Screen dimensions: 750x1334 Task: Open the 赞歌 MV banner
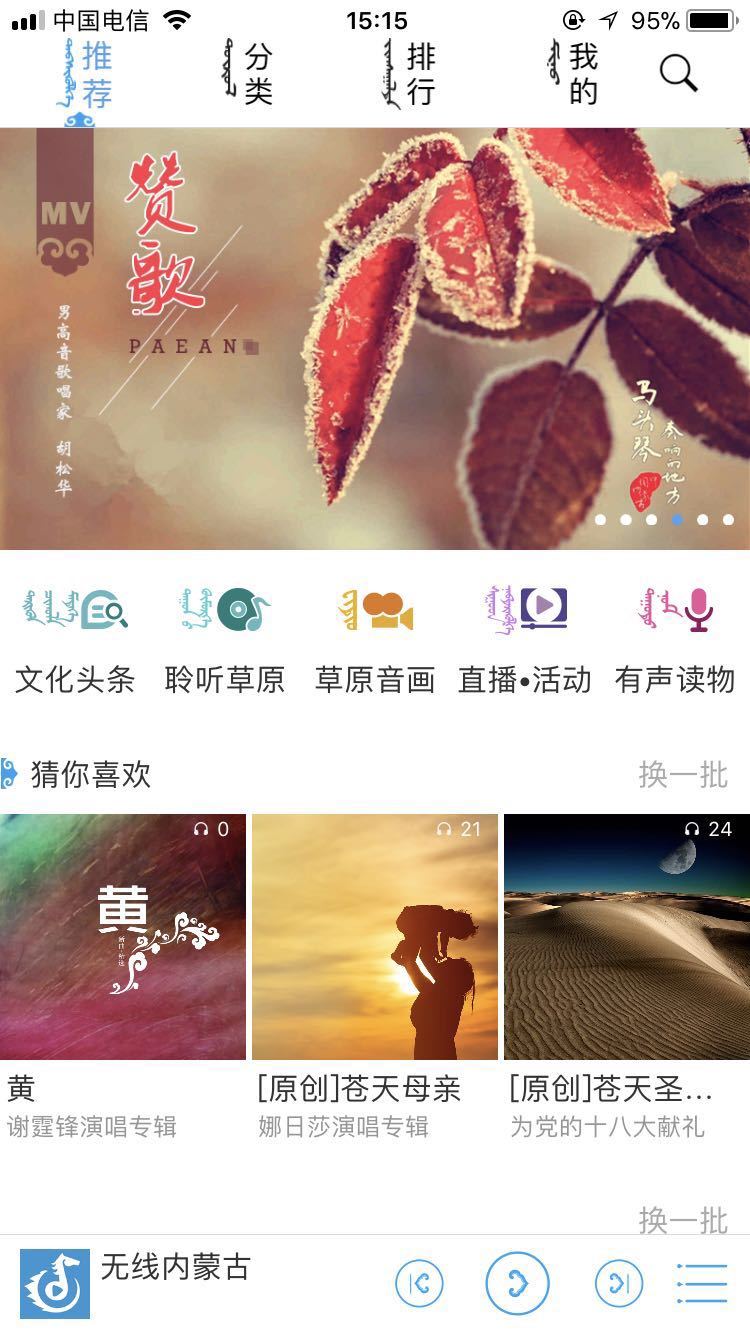coord(375,338)
